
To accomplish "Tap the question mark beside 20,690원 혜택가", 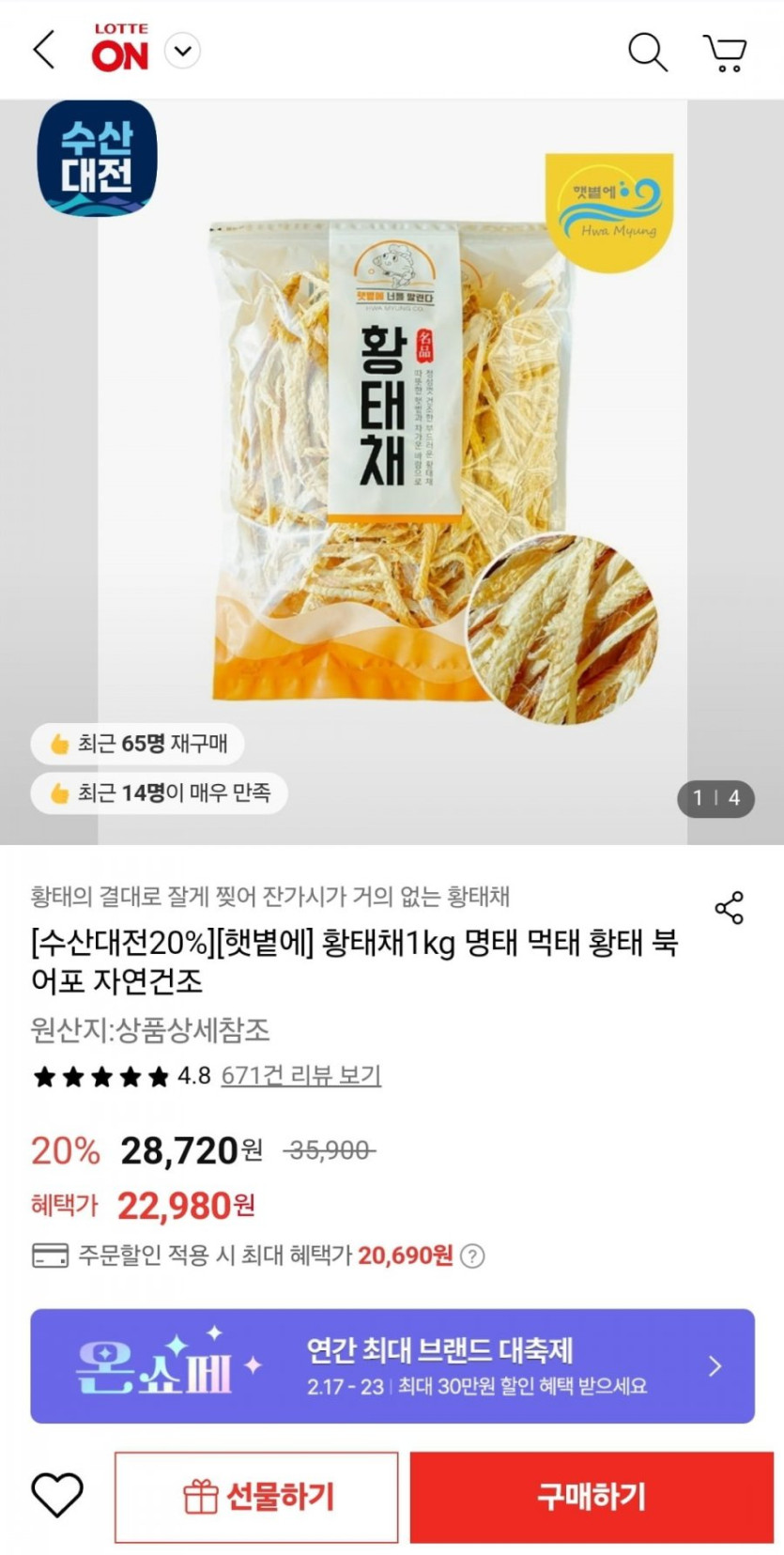I will pyautogui.click(x=474, y=1256).
